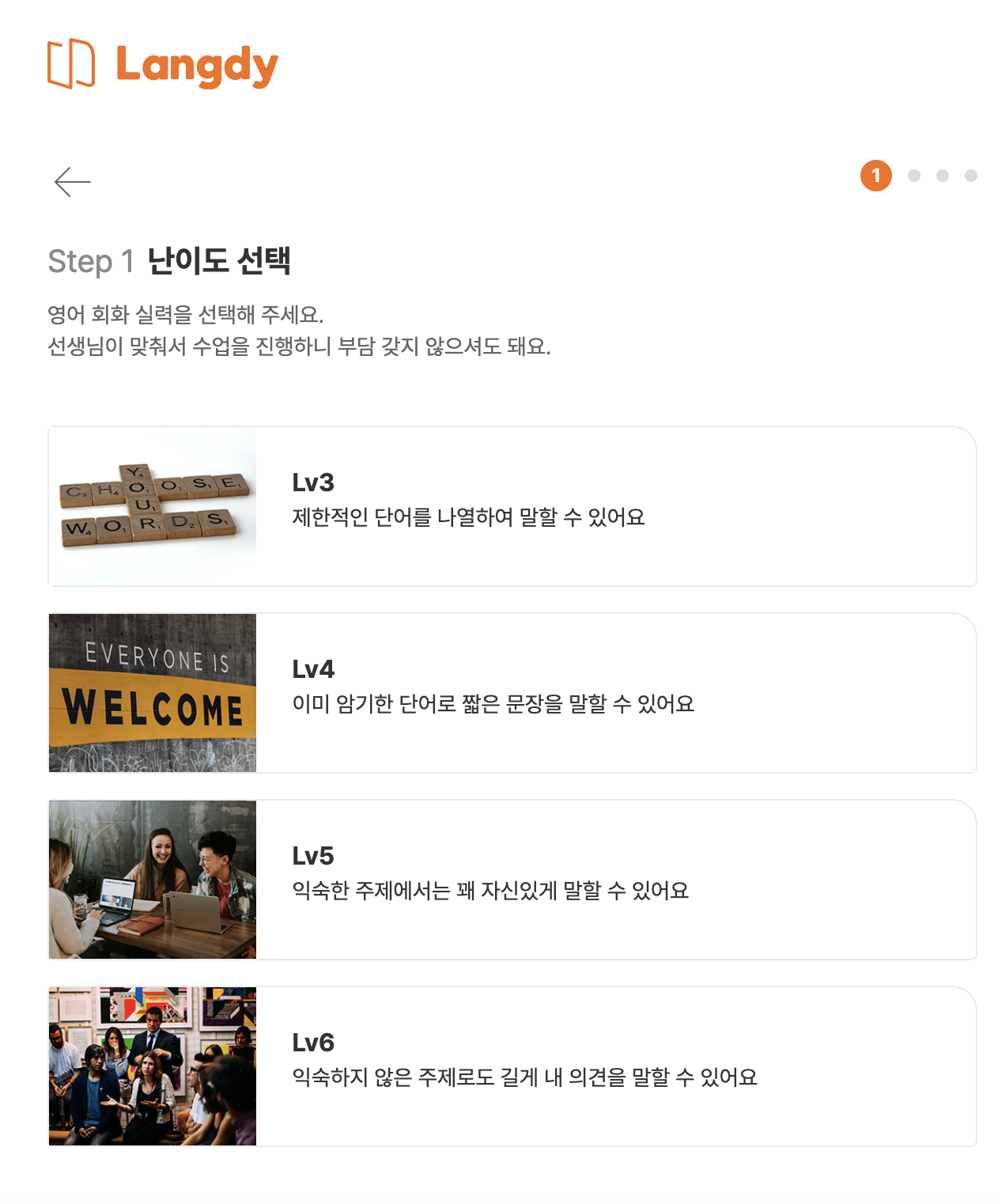The image size is (998, 1204).
Task: Click the group study photo on Lv5 card
Action: pyautogui.click(x=152, y=880)
